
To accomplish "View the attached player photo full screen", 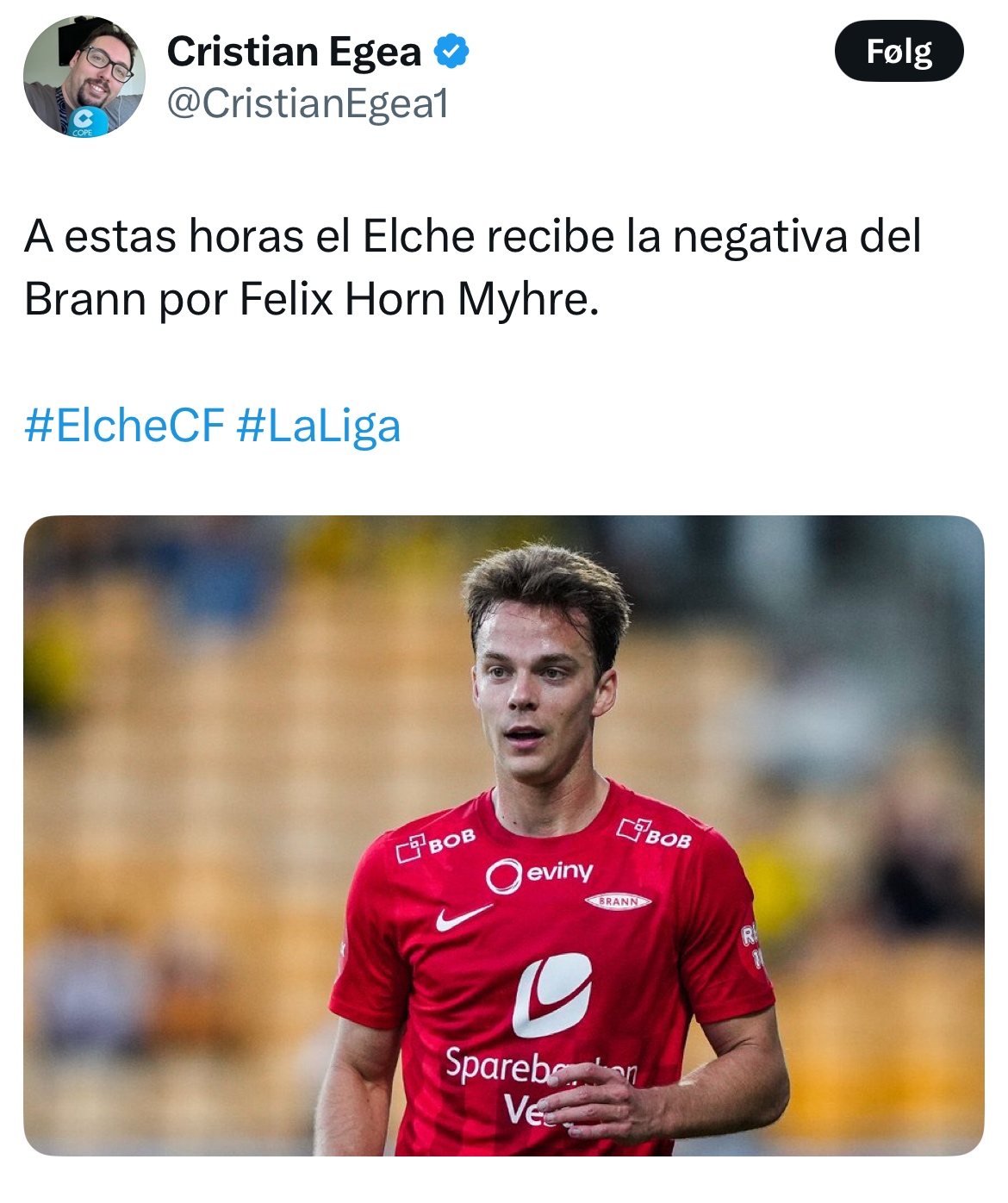I will click(503, 834).
